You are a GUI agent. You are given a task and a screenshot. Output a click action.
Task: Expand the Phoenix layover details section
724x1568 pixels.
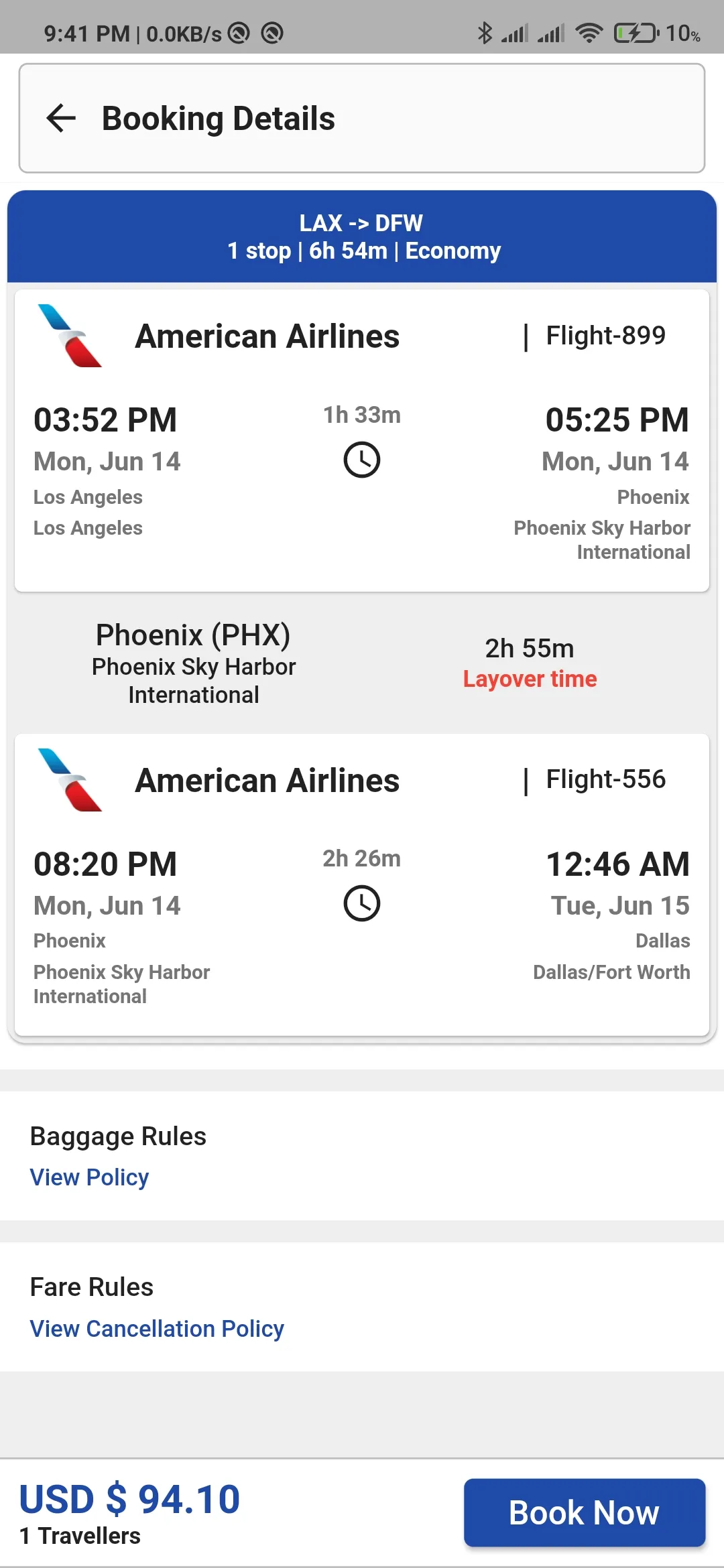361,663
